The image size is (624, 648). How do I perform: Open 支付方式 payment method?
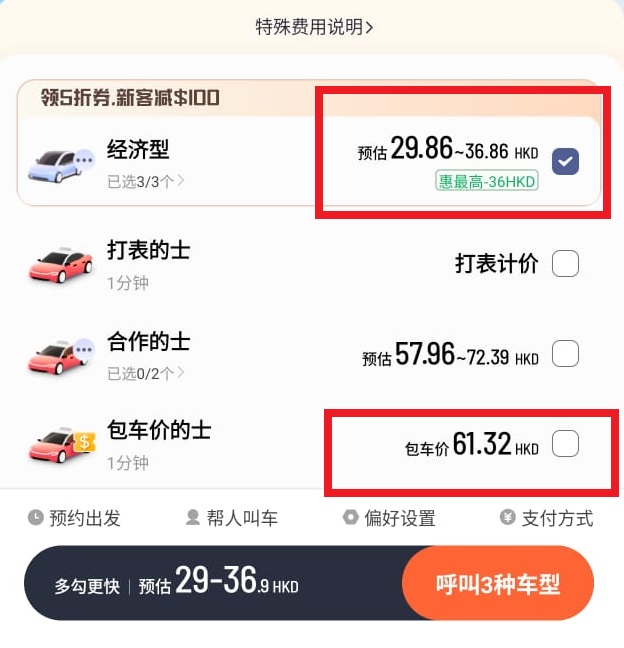(546, 518)
